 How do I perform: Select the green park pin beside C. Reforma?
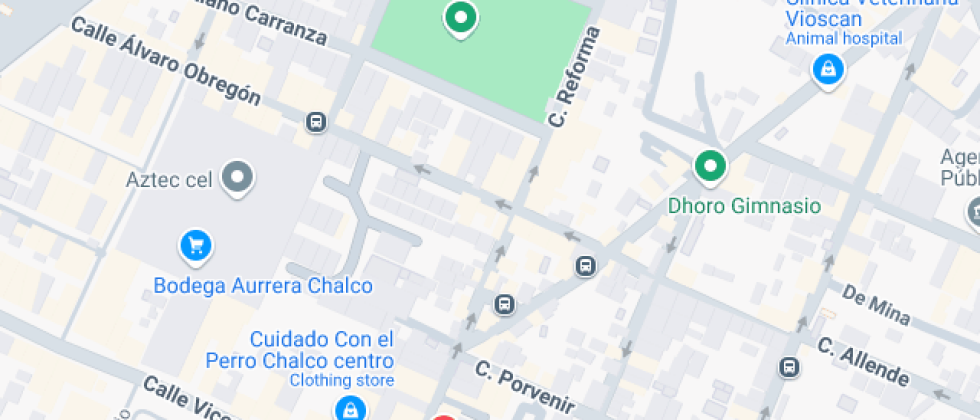click(x=460, y=17)
